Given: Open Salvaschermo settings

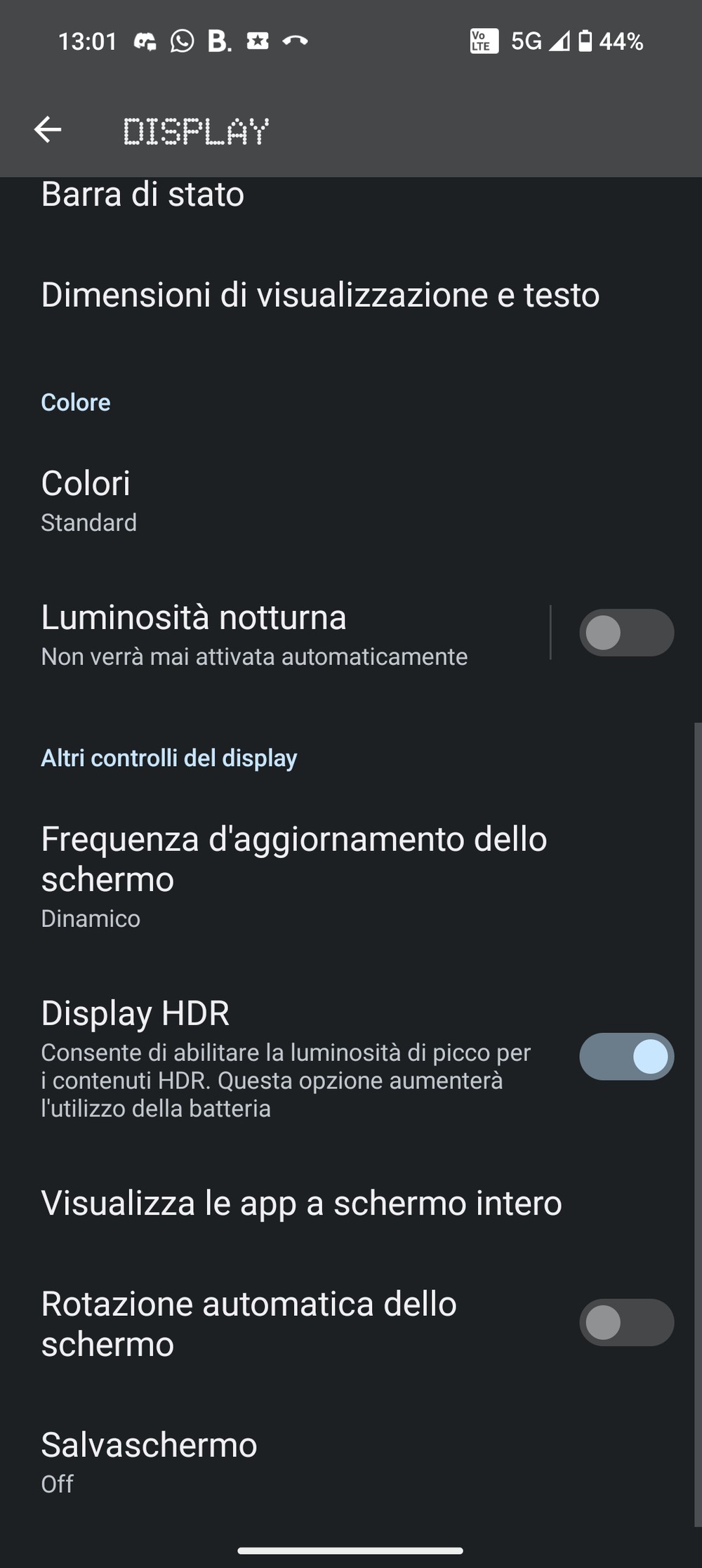Looking at the screenshot, I should click(351, 1462).
